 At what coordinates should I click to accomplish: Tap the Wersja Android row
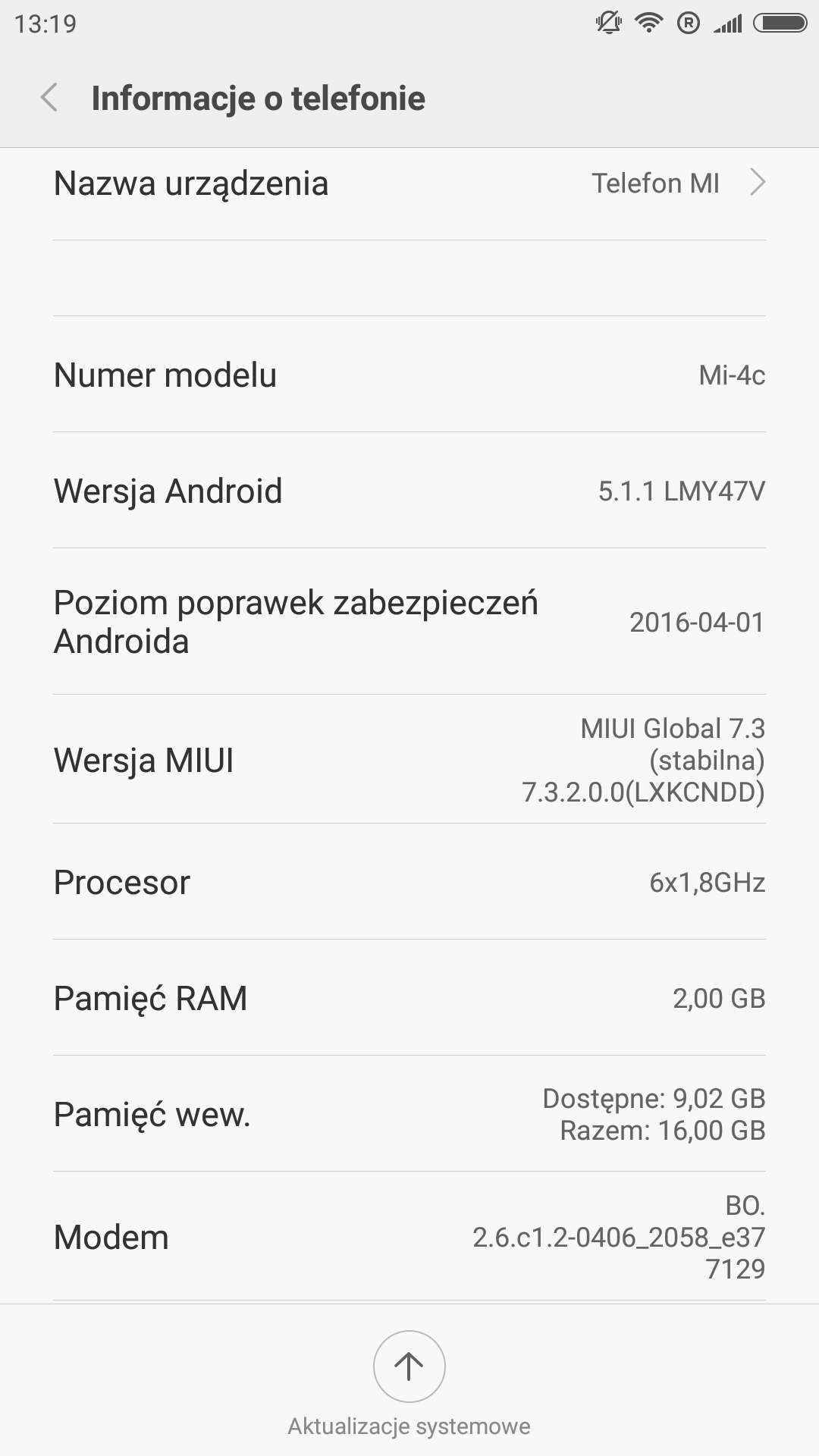click(x=409, y=491)
